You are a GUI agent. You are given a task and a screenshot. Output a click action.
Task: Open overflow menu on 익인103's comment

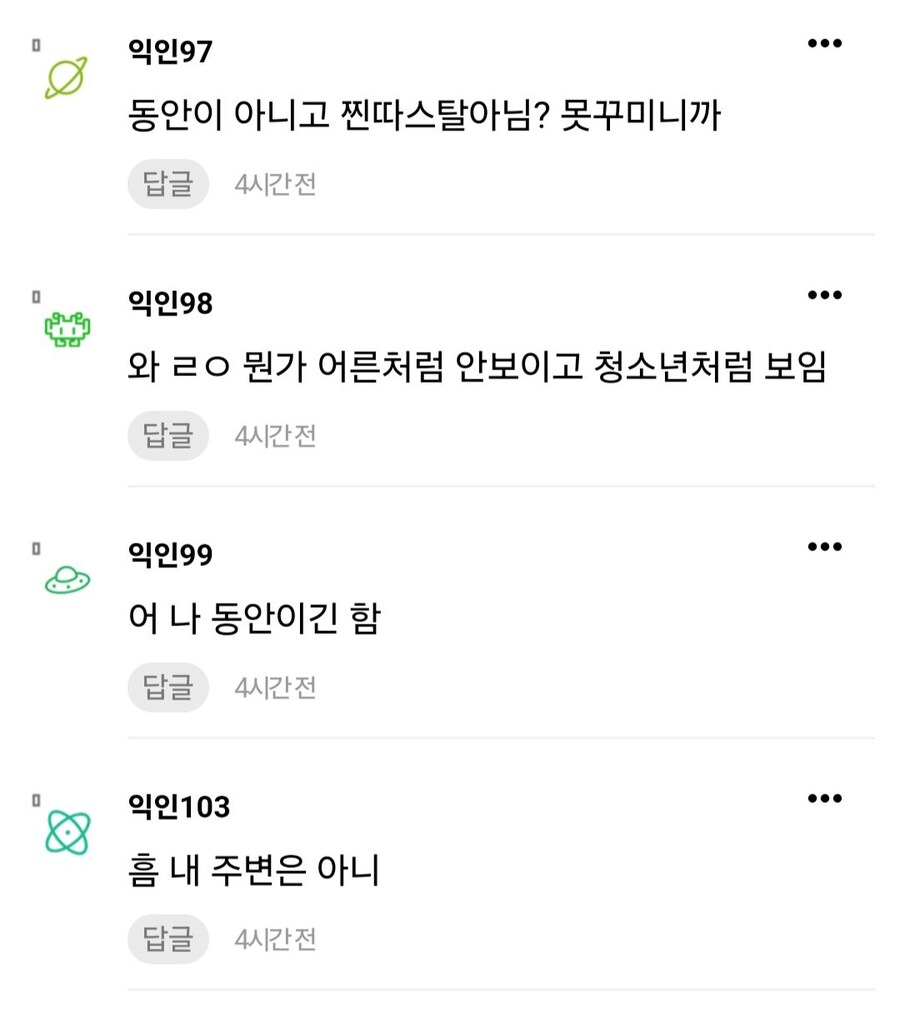tap(824, 798)
